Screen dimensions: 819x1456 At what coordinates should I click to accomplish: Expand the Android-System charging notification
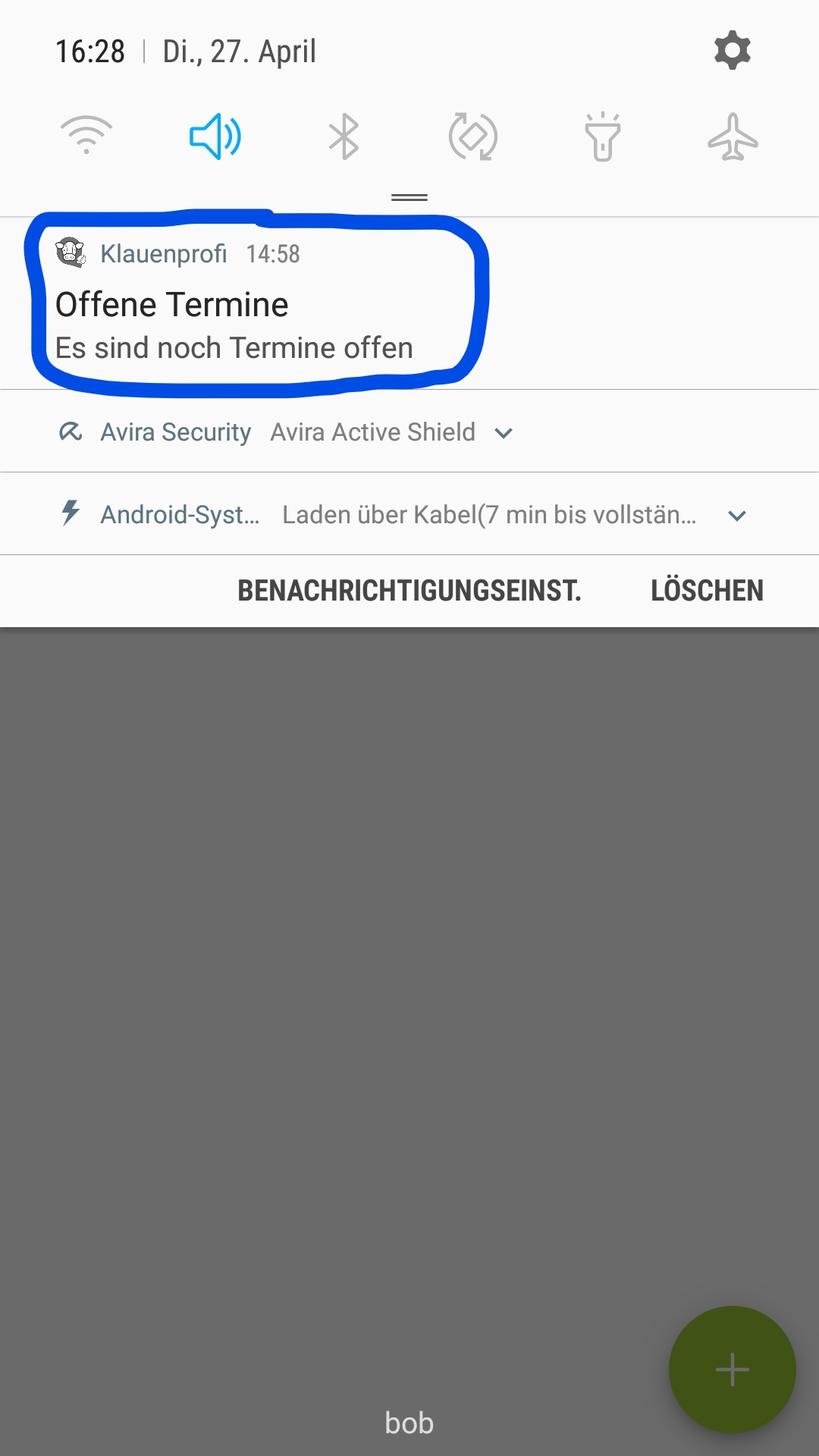tap(737, 516)
